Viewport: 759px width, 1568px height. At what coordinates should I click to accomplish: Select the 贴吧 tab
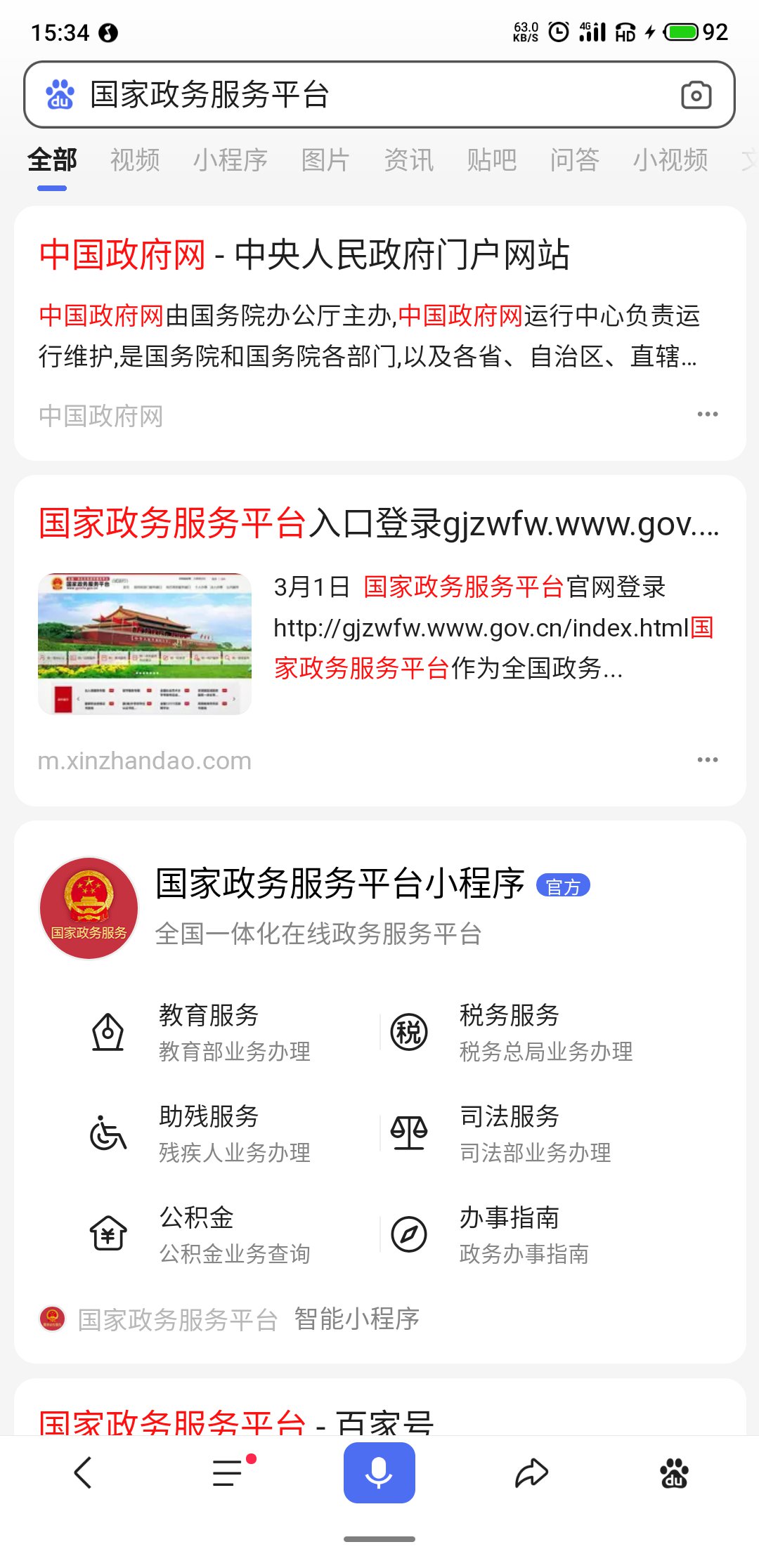pos(491,160)
